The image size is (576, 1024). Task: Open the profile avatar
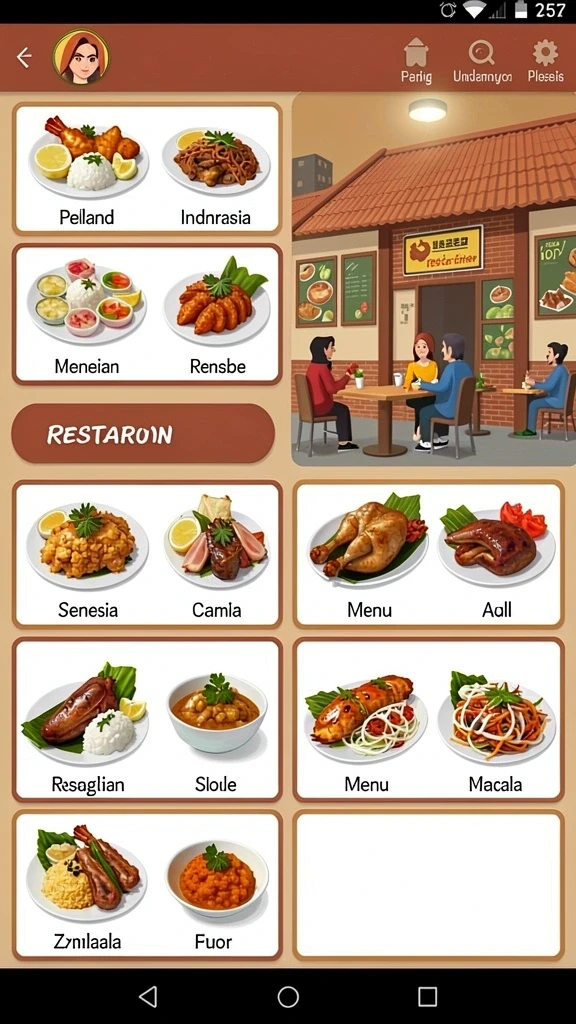[81, 57]
